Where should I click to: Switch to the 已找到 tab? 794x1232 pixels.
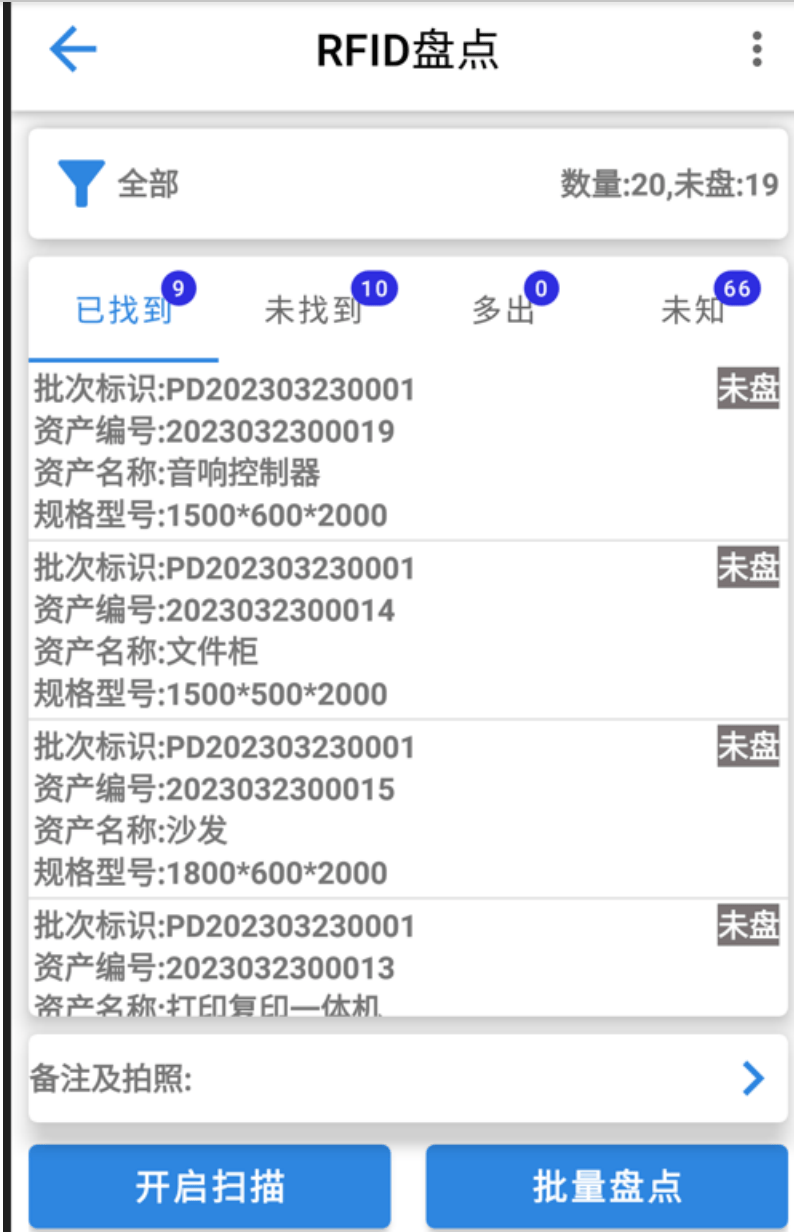click(124, 311)
